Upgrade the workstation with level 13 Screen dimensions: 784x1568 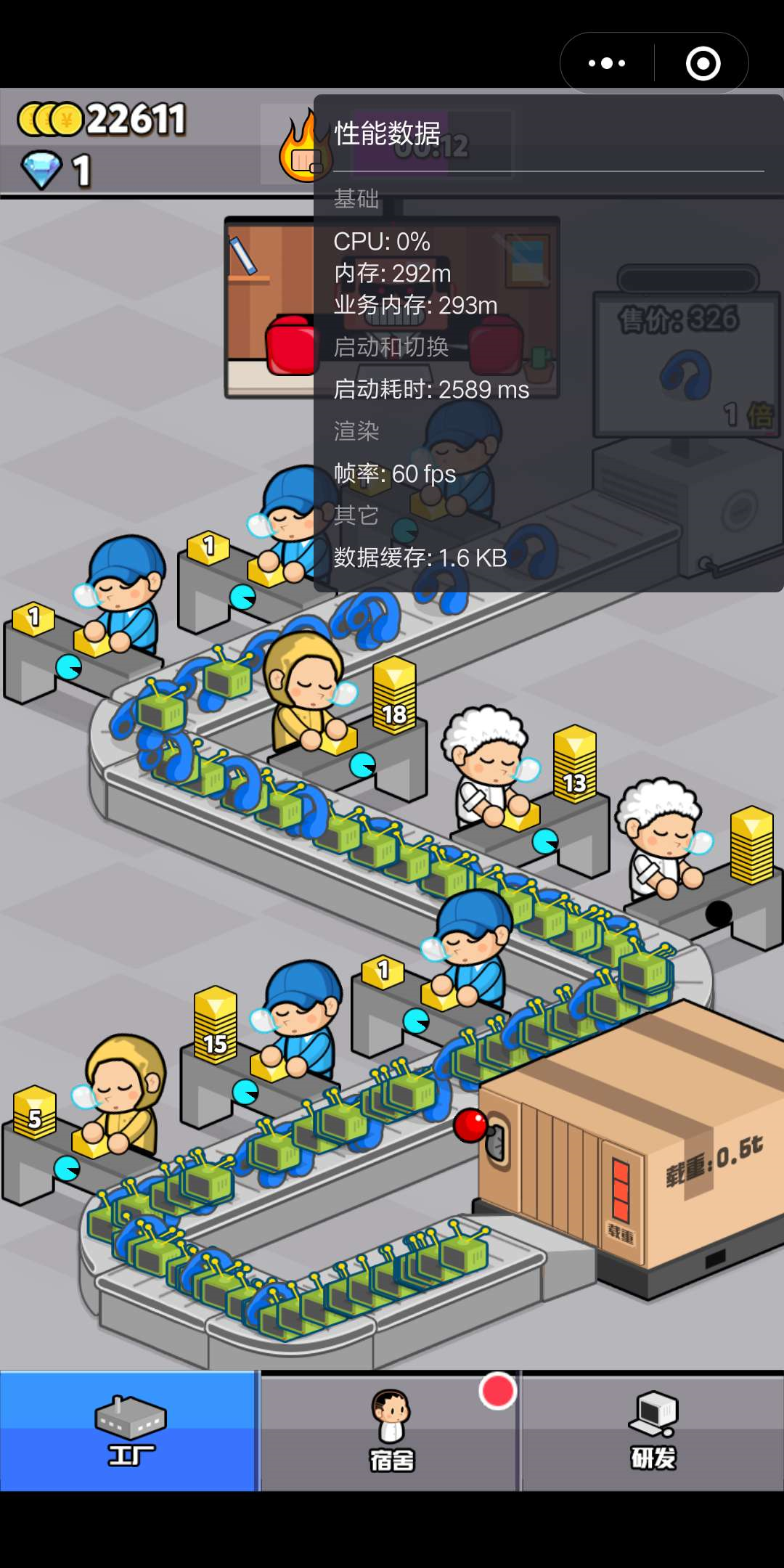tap(575, 764)
